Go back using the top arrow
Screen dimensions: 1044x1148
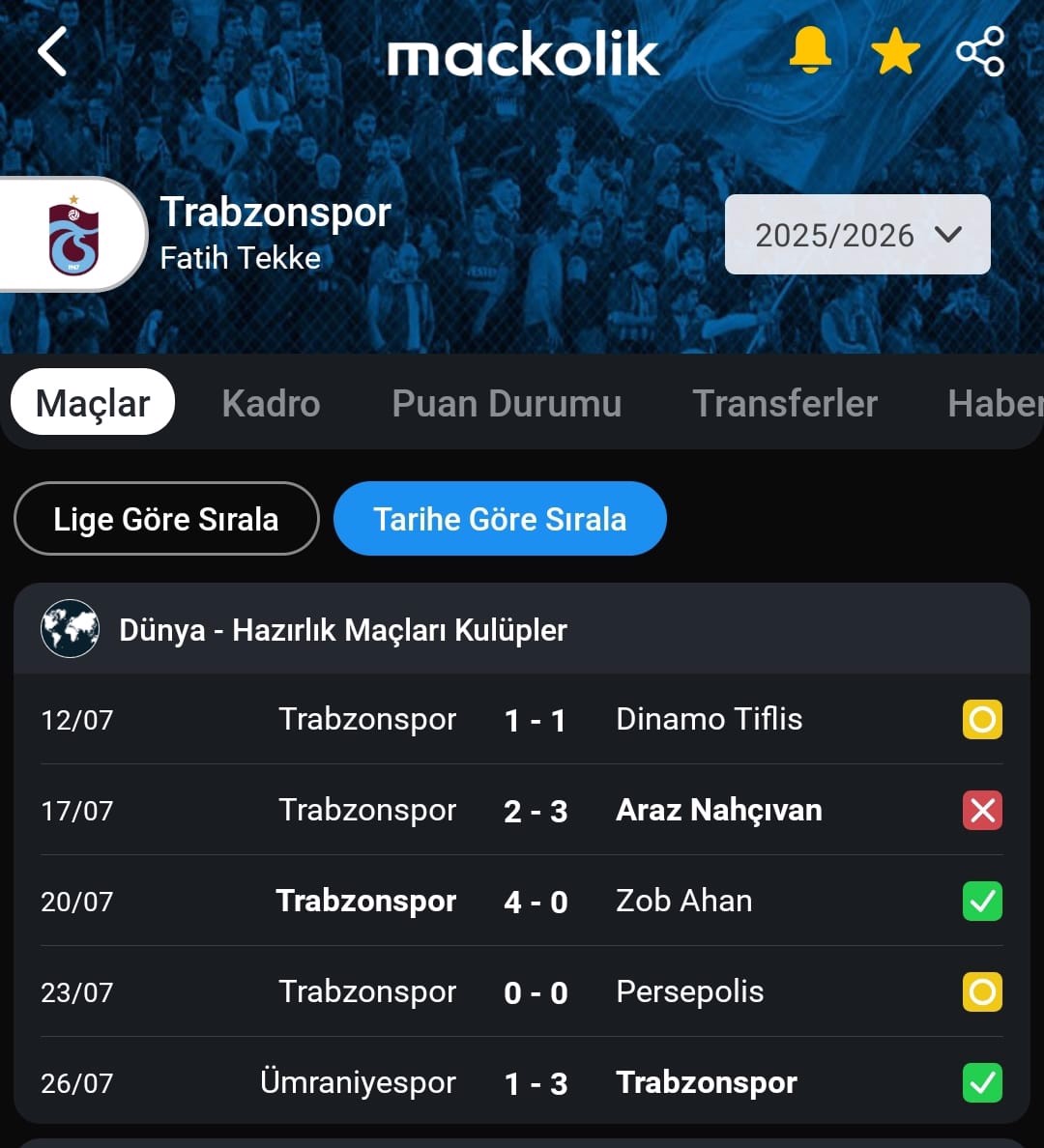point(53,51)
